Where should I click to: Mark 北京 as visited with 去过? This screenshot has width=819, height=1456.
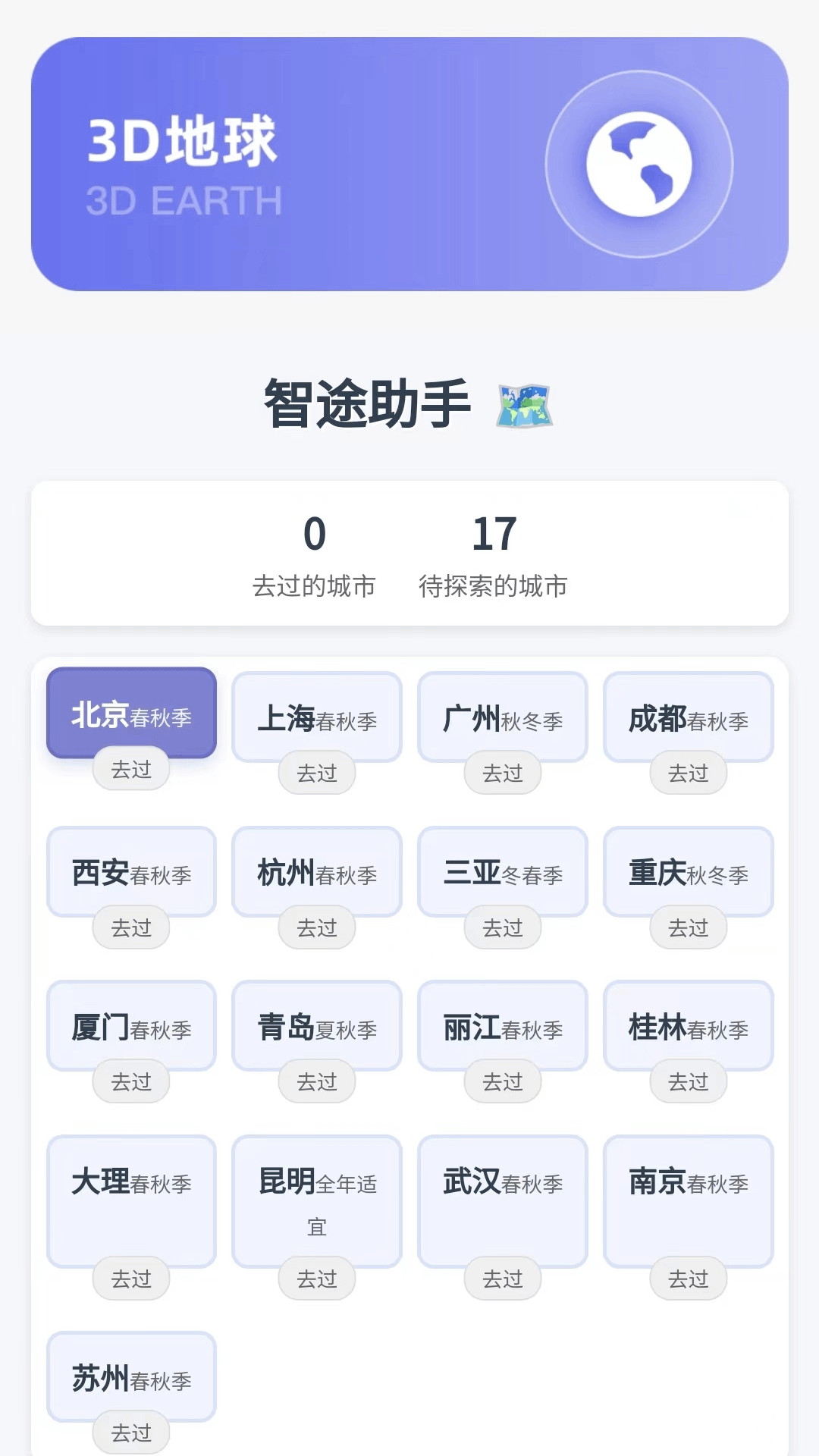[x=131, y=769]
